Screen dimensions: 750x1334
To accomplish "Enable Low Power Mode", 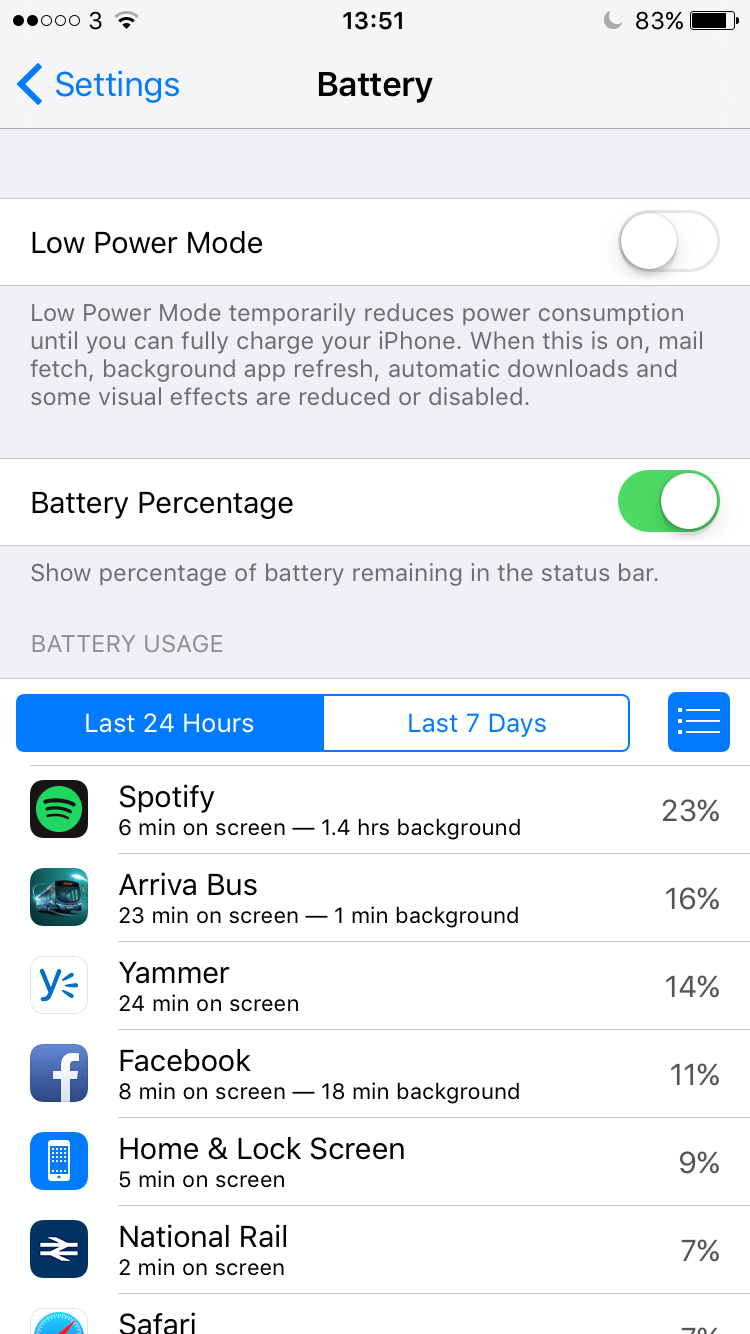I will tap(669, 242).
